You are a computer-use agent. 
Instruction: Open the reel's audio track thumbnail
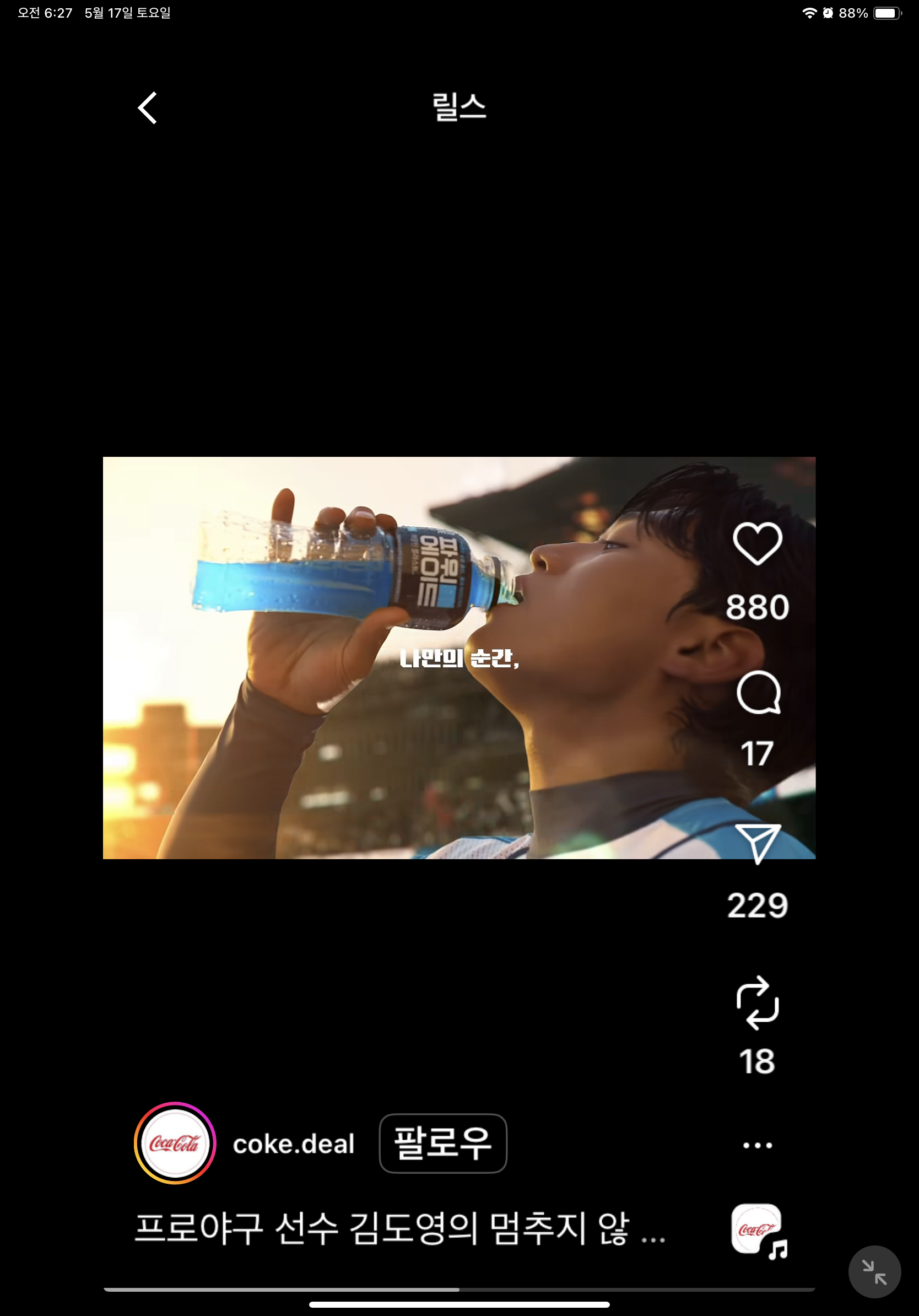758,1230
